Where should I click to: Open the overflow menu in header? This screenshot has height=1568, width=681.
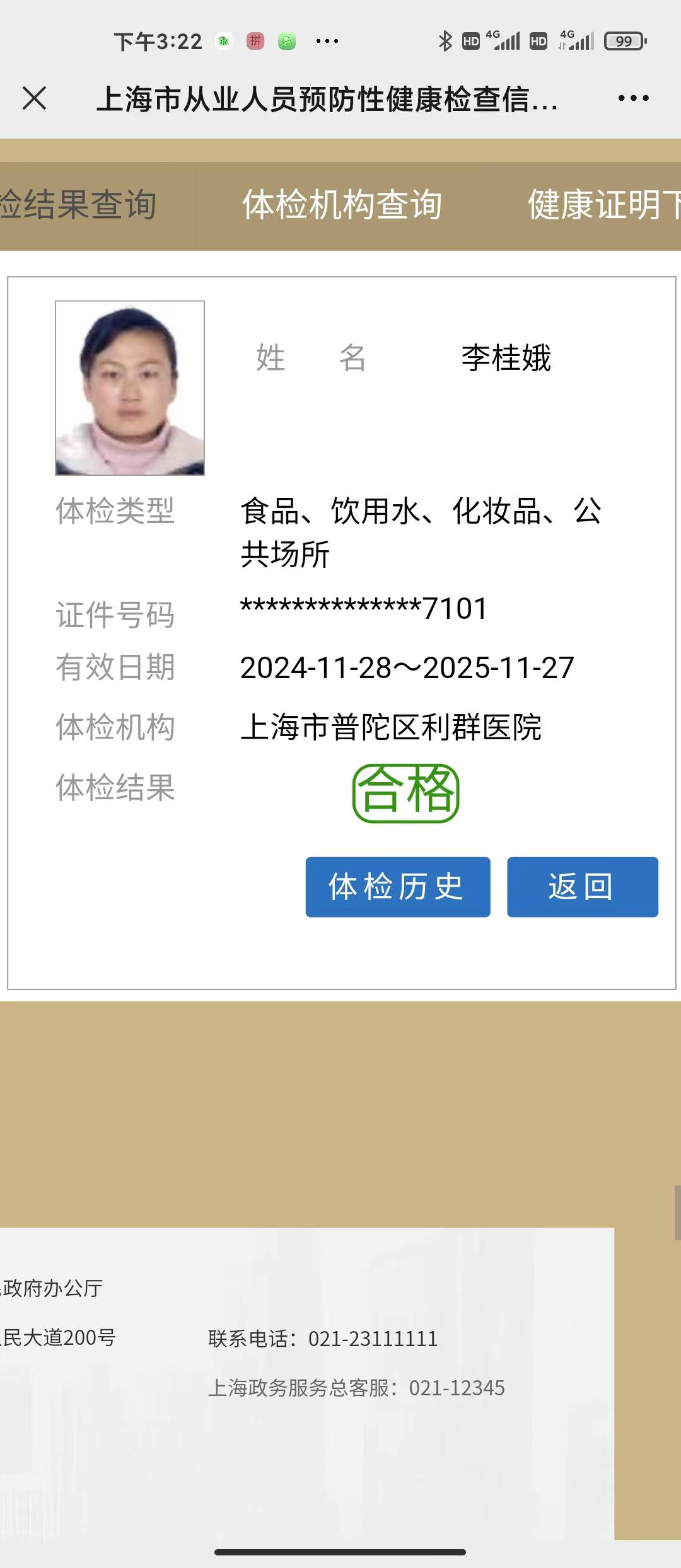(633, 98)
